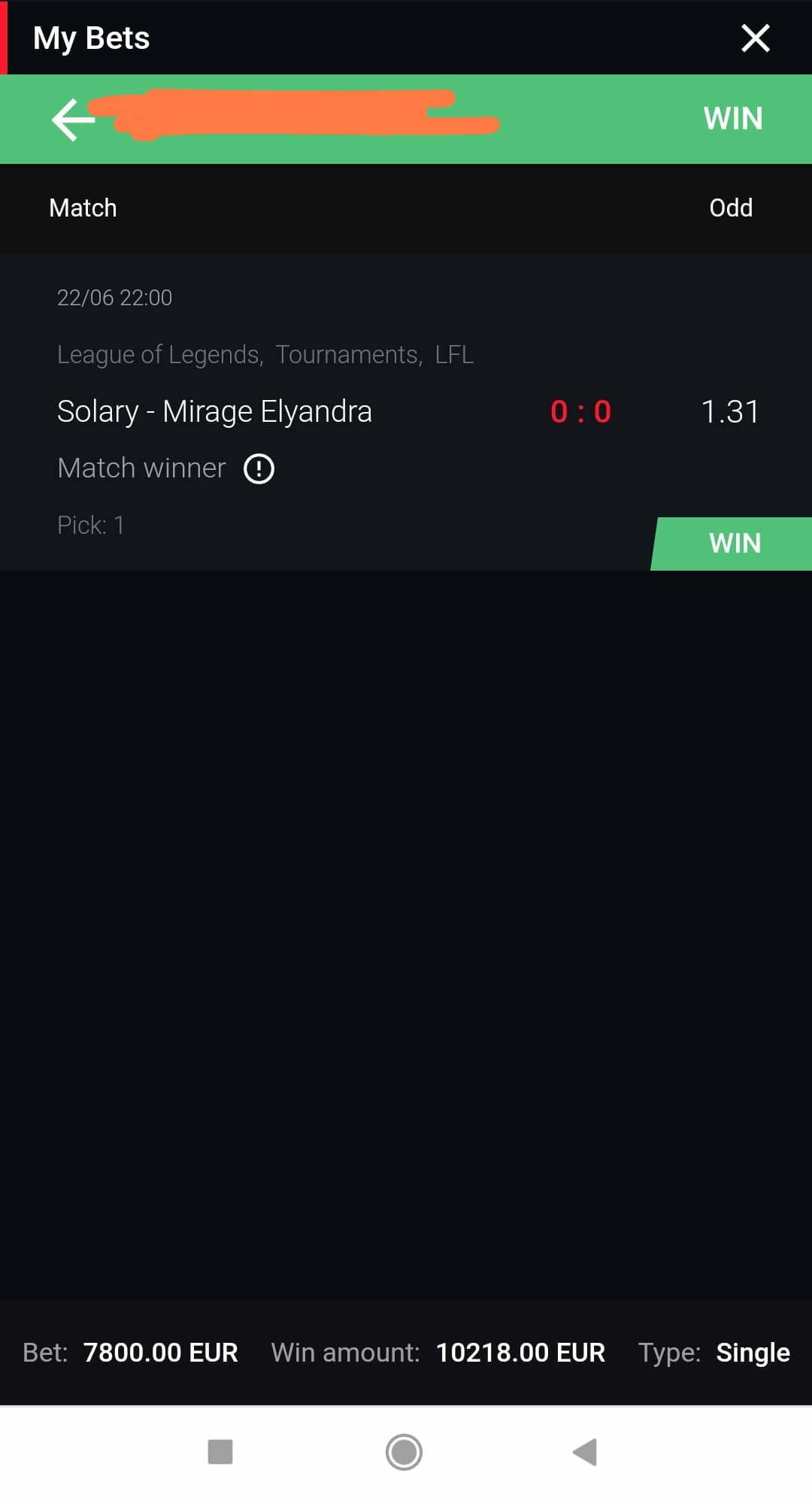812x1503 pixels.
Task: Tap the system home button
Action: click(404, 1451)
